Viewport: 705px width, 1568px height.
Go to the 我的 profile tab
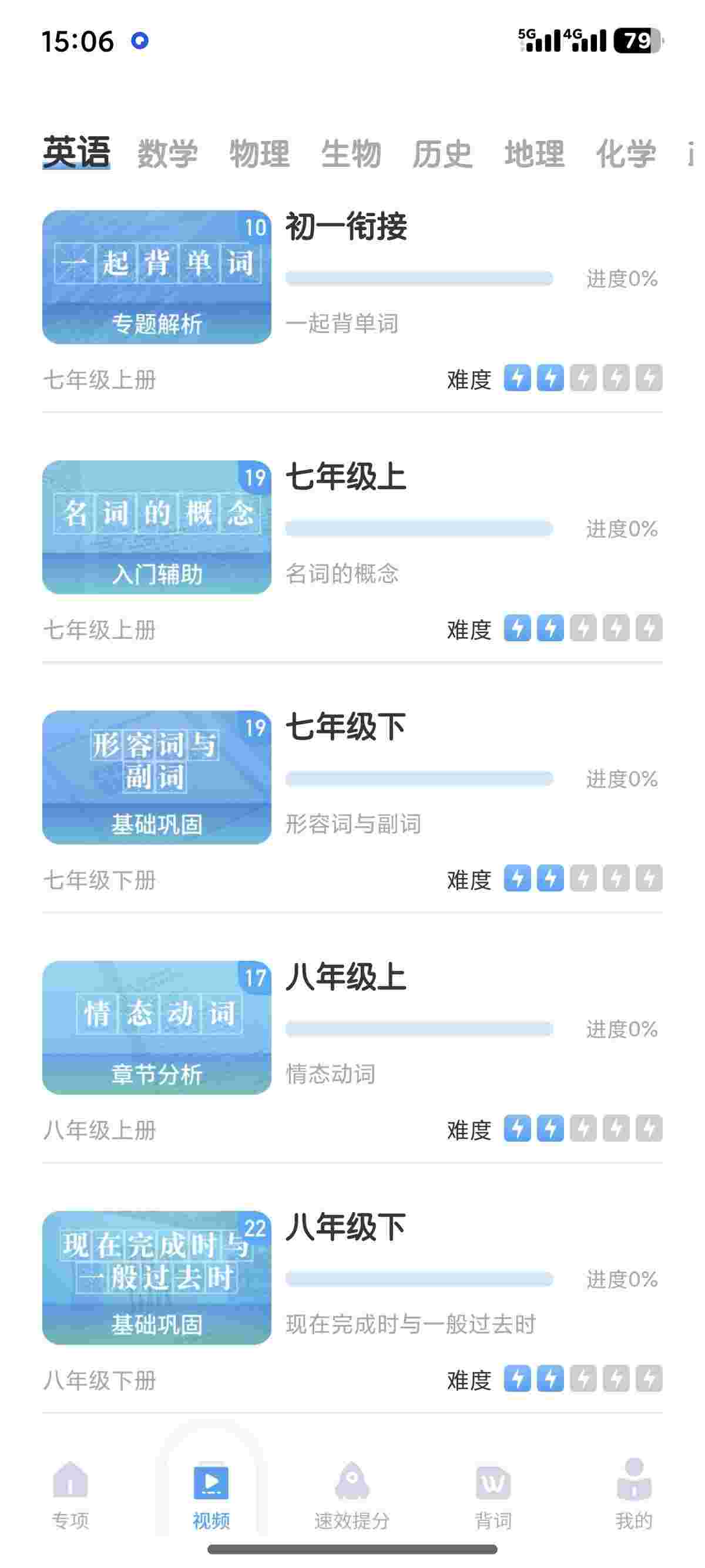click(634, 1495)
